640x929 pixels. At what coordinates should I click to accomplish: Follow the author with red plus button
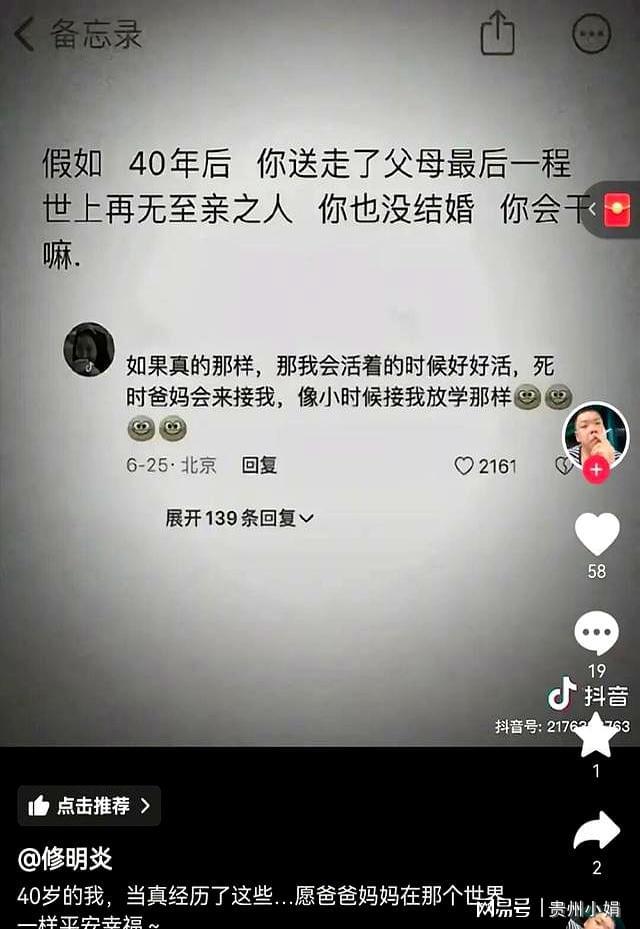pyautogui.click(x=596, y=469)
